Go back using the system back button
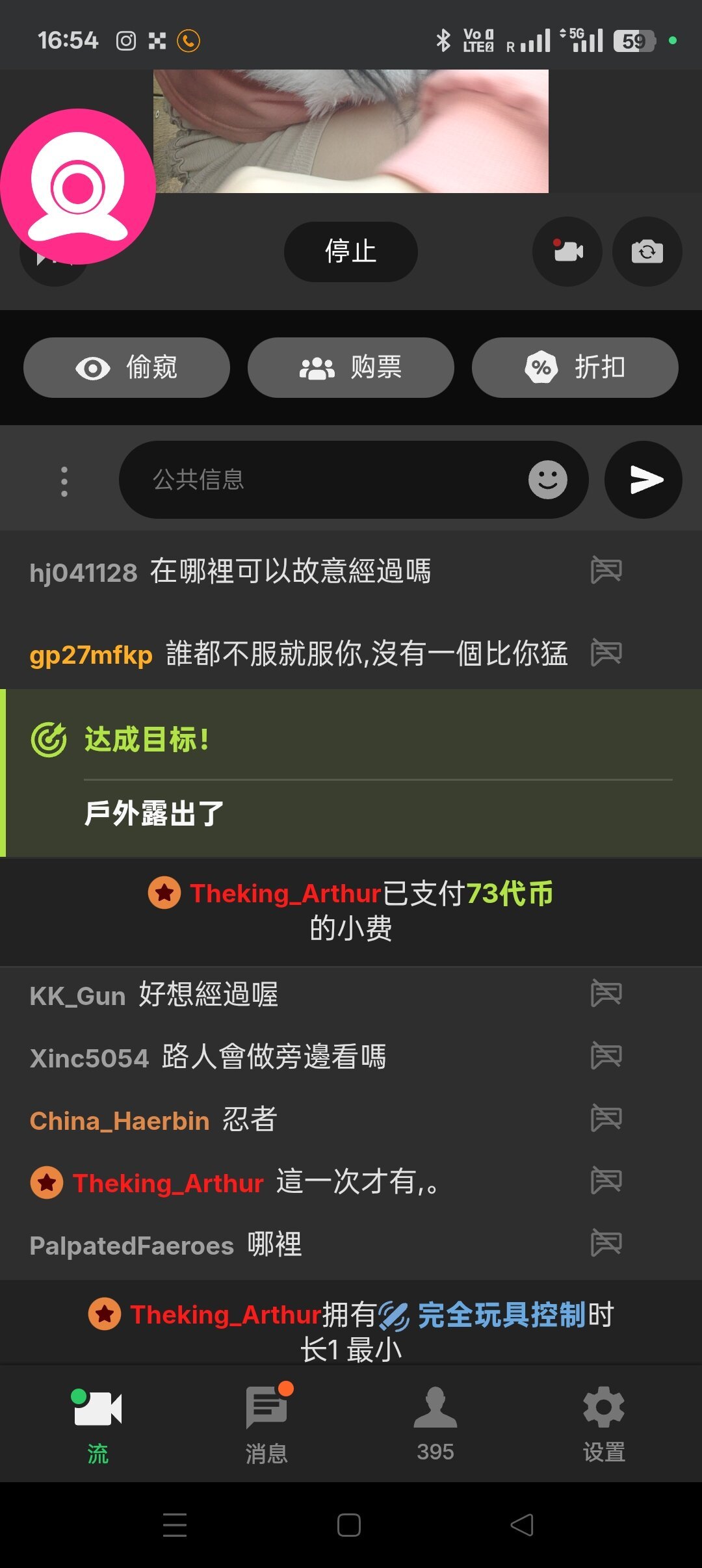This screenshot has height=1568, width=702. point(522,1524)
